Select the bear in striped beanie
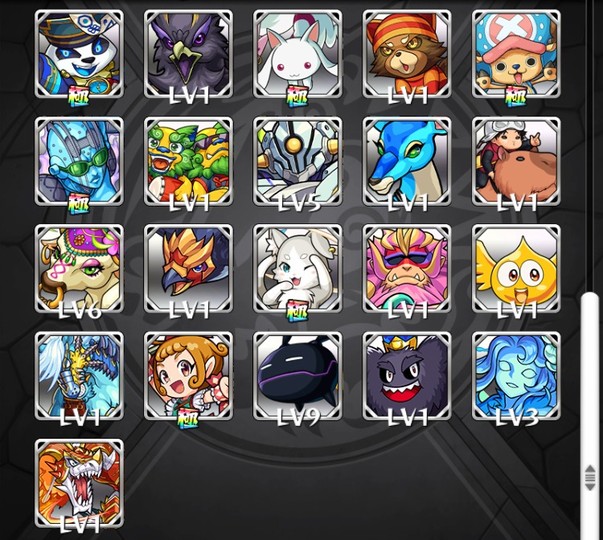603x540 pixels. (406, 54)
